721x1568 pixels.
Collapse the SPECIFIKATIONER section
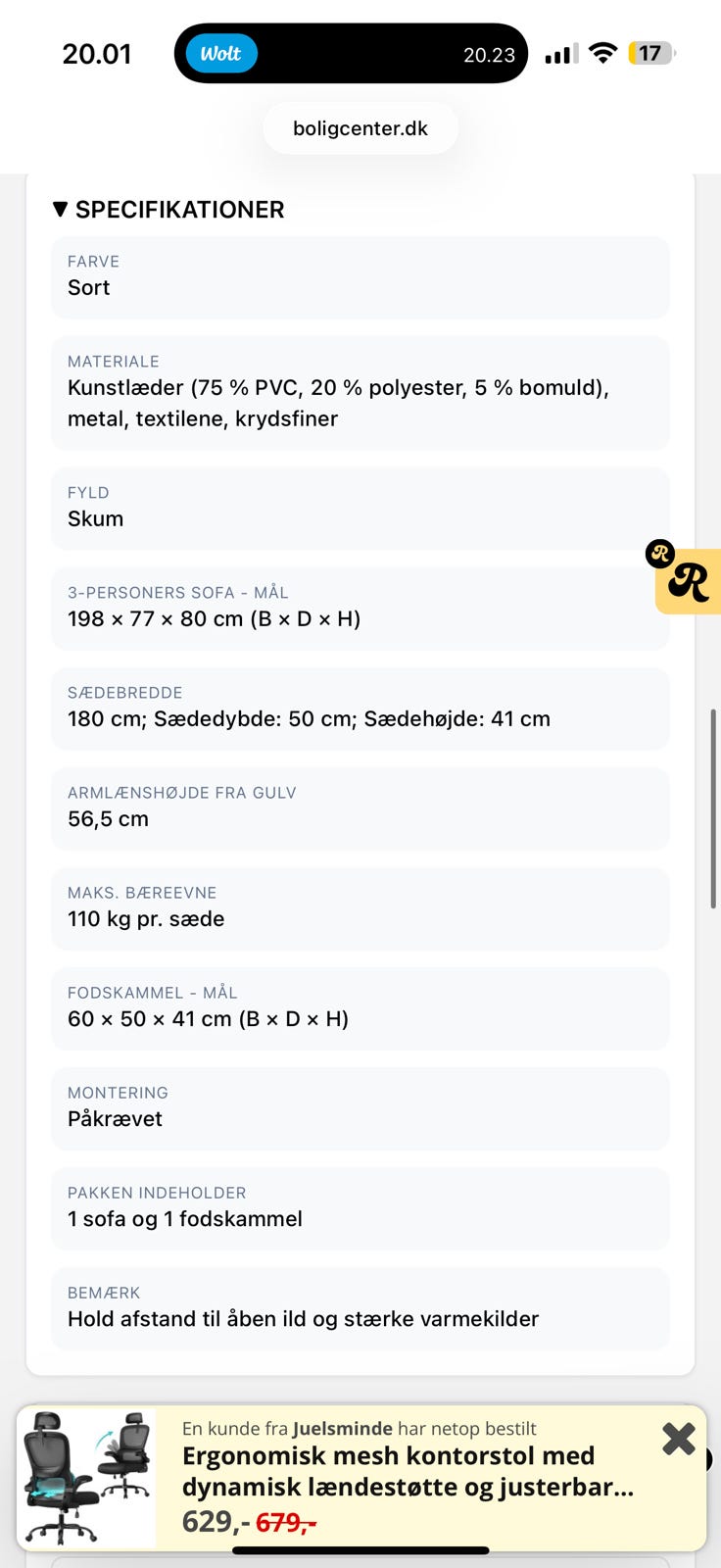[x=168, y=210]
